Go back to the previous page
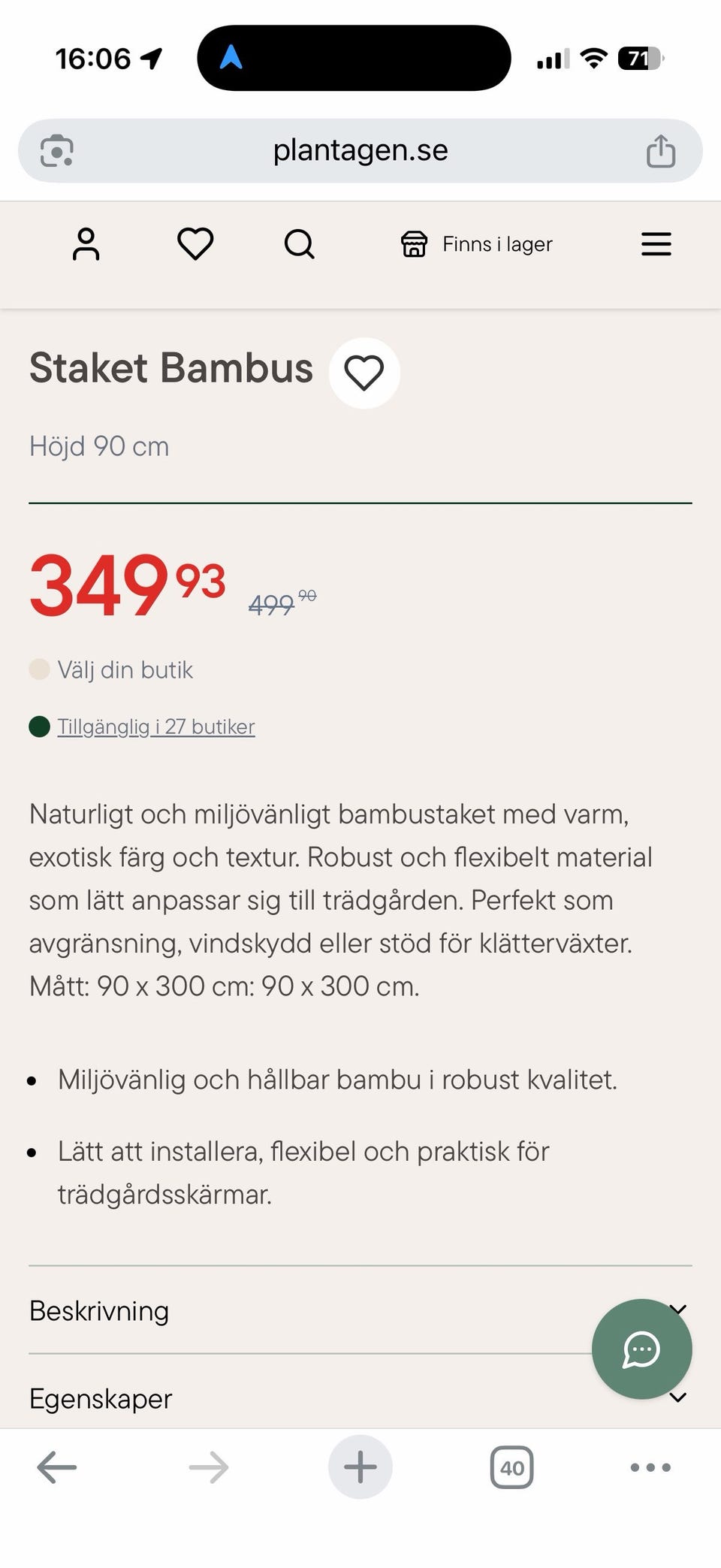The height and width of the screenshot is (1568, 721). click(57, 1467)
